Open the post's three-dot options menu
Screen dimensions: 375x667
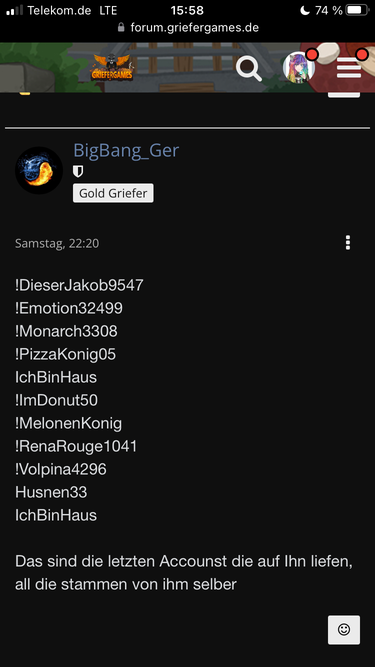point(348,242)
